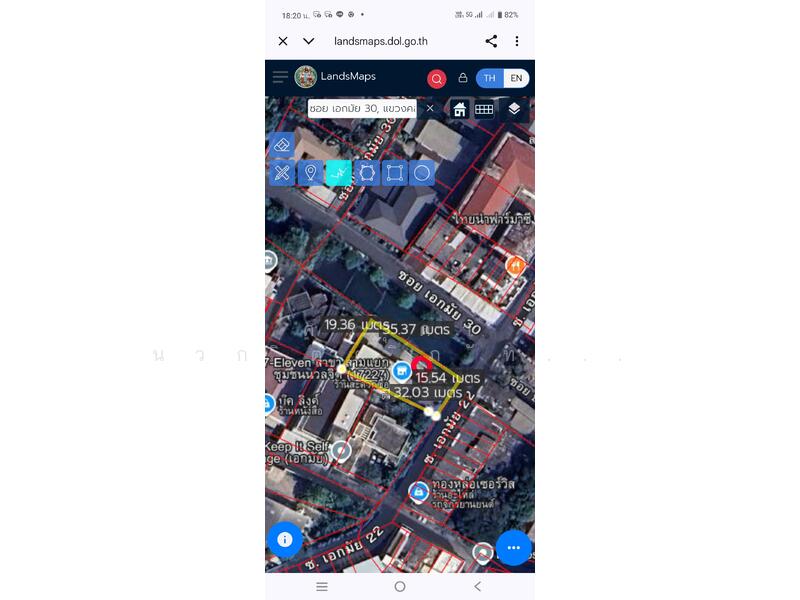Tap the red search button
Image resolution: width=800 pixels, height=600 pixels.
click(436, 79)
